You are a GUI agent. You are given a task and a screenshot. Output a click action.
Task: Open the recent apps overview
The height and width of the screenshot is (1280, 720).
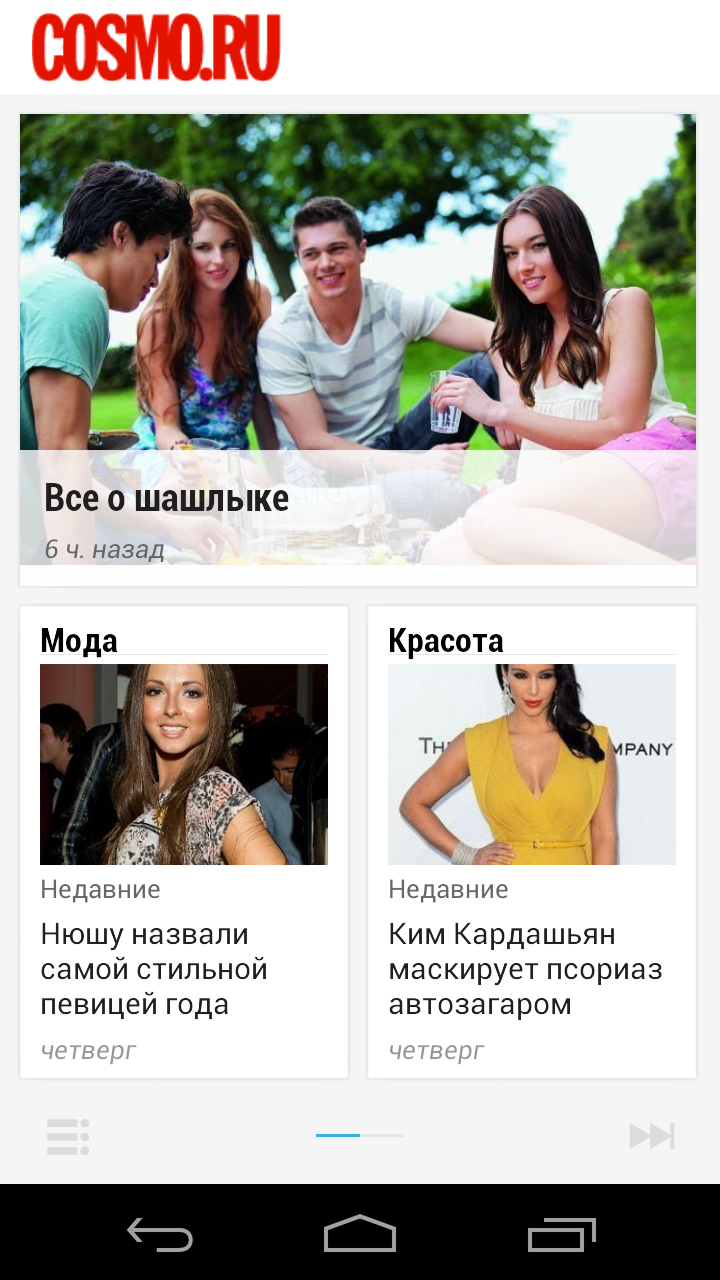(561, 1233)
